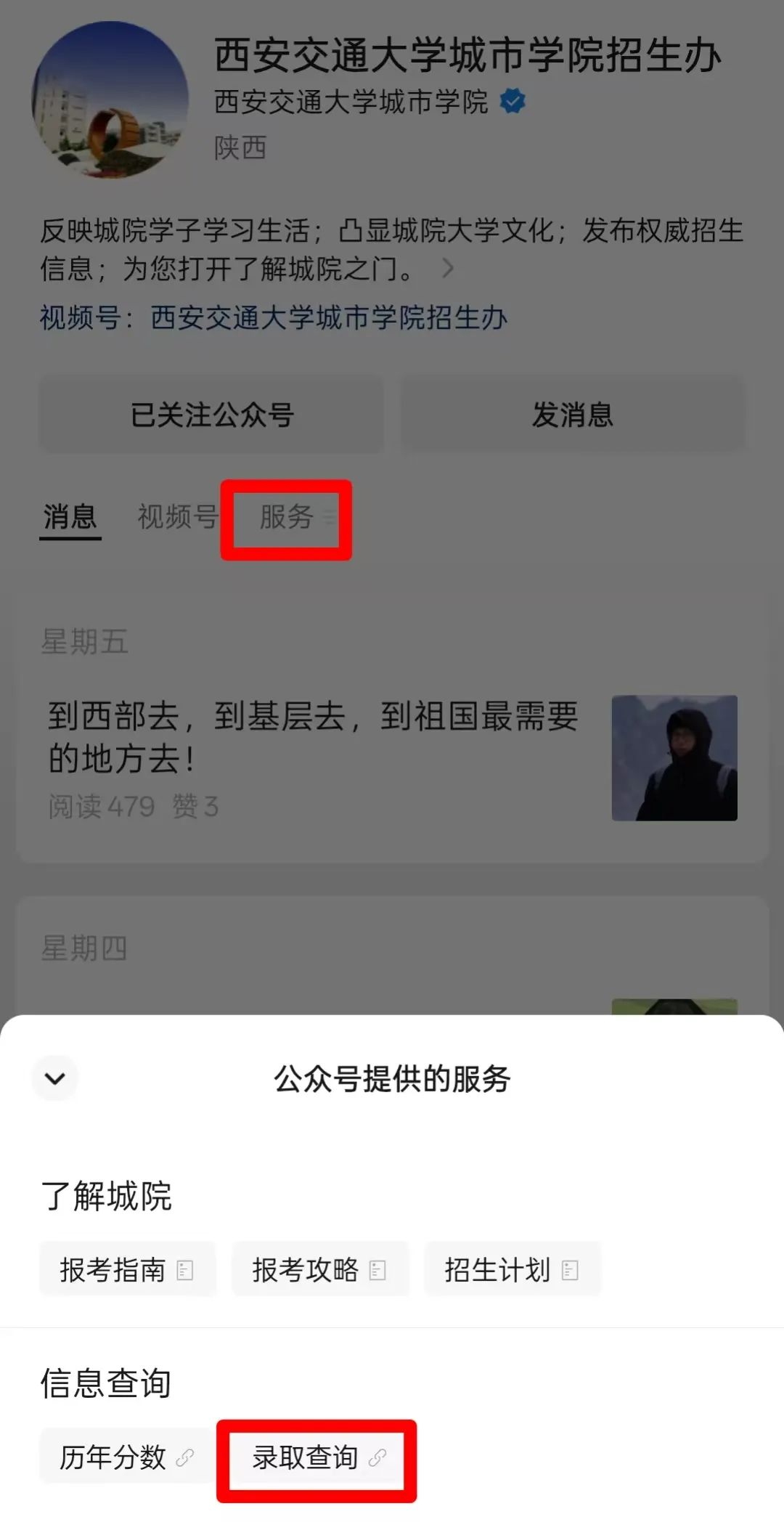
Task: Open 招生计划 service
Action: (512, 1270)
